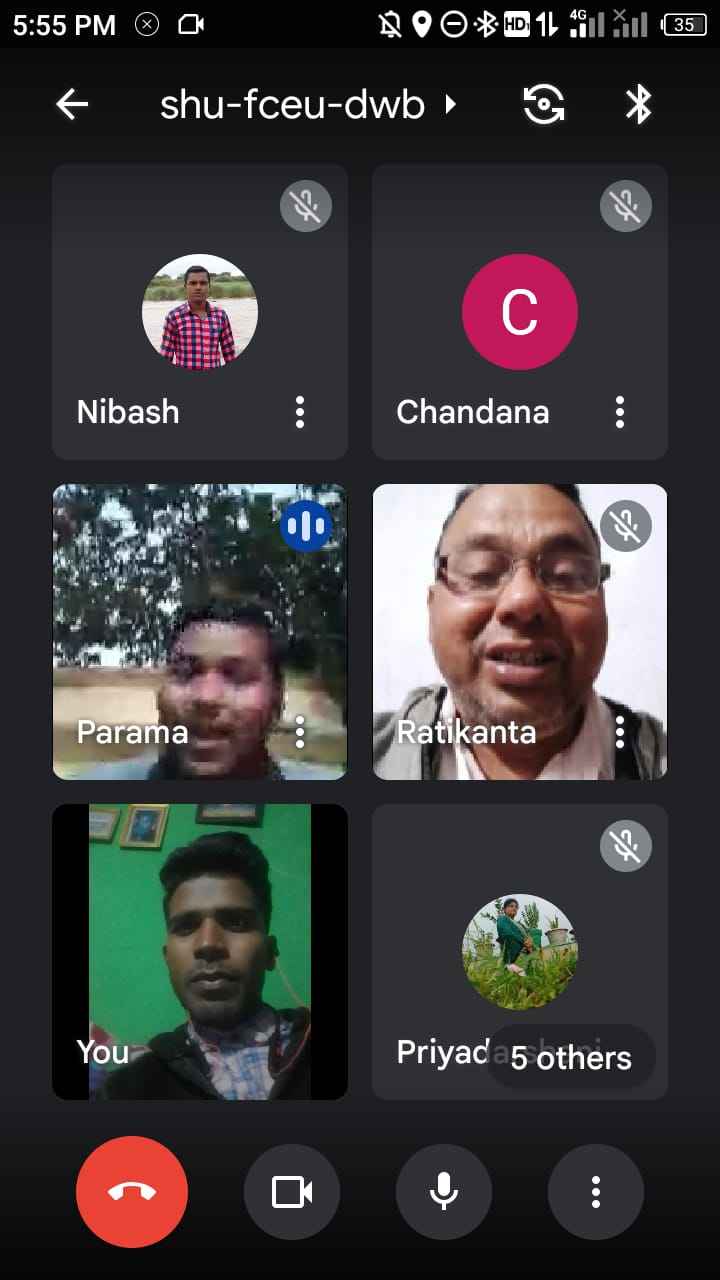Screen dimensions: 720x1280
Task: Select Priyadarshini's participant tile
Action: [520, 952]
